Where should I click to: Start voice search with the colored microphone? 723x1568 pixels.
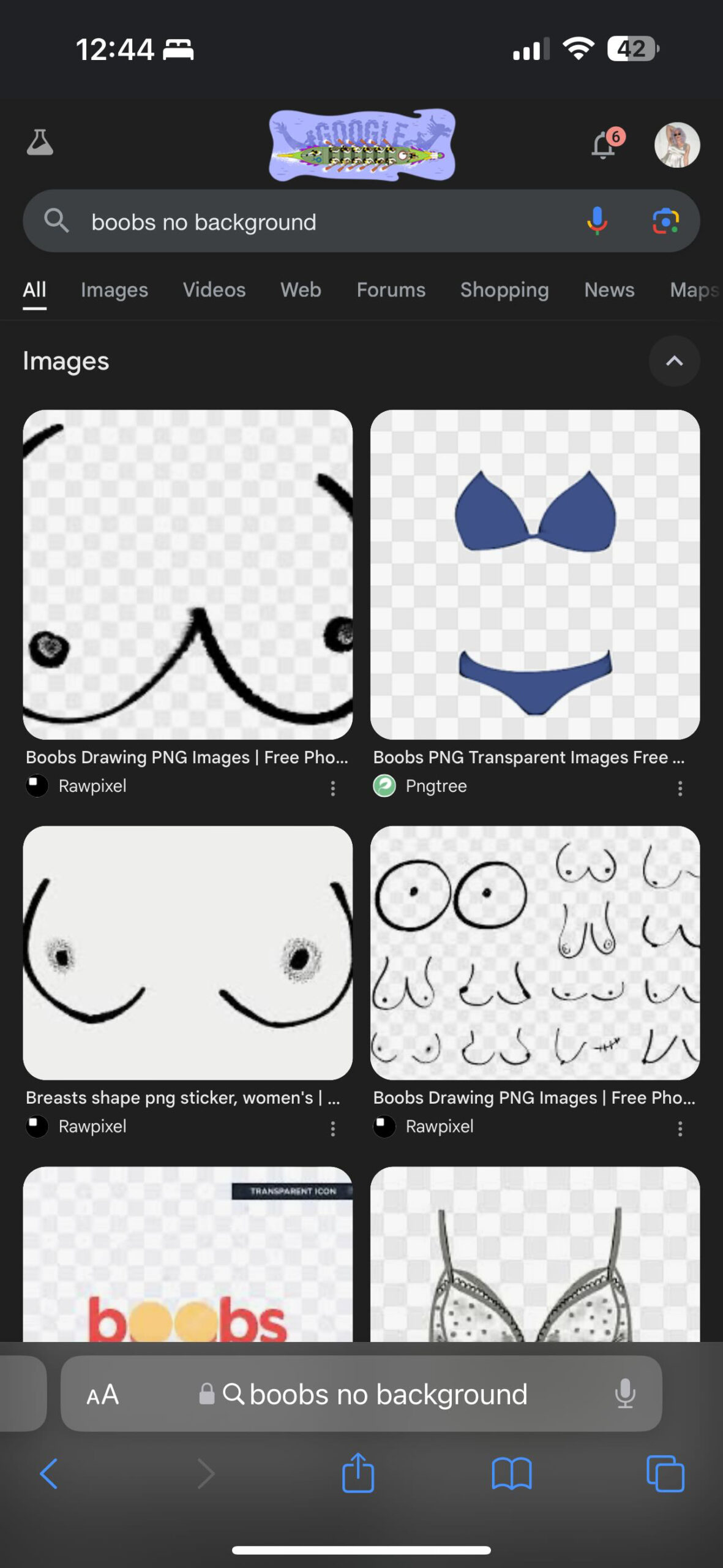coord(597,221)
